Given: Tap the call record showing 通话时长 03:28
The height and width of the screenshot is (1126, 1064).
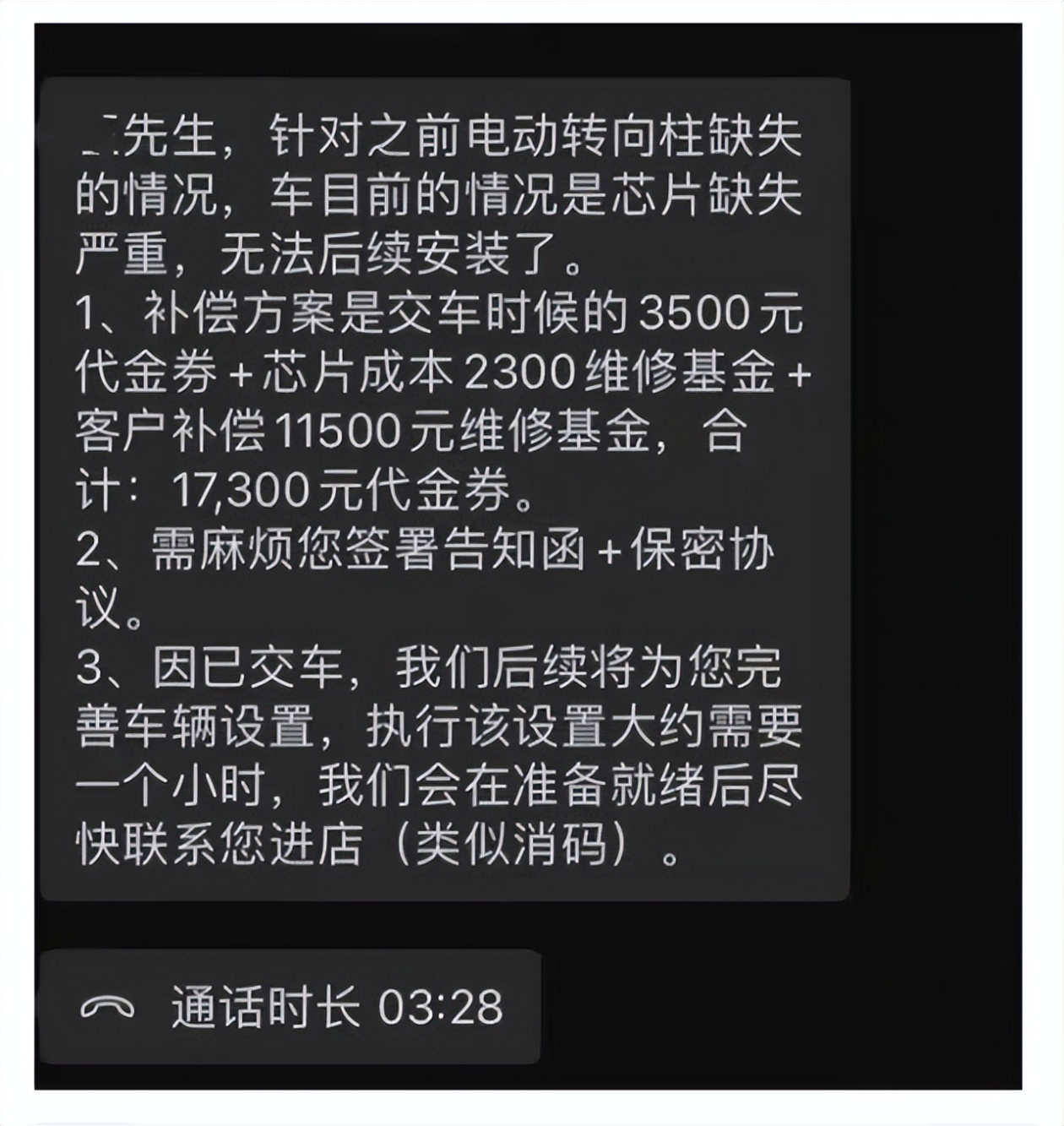Looking at the screenshot, I should pyautogui.click(x=290, y=1006).
